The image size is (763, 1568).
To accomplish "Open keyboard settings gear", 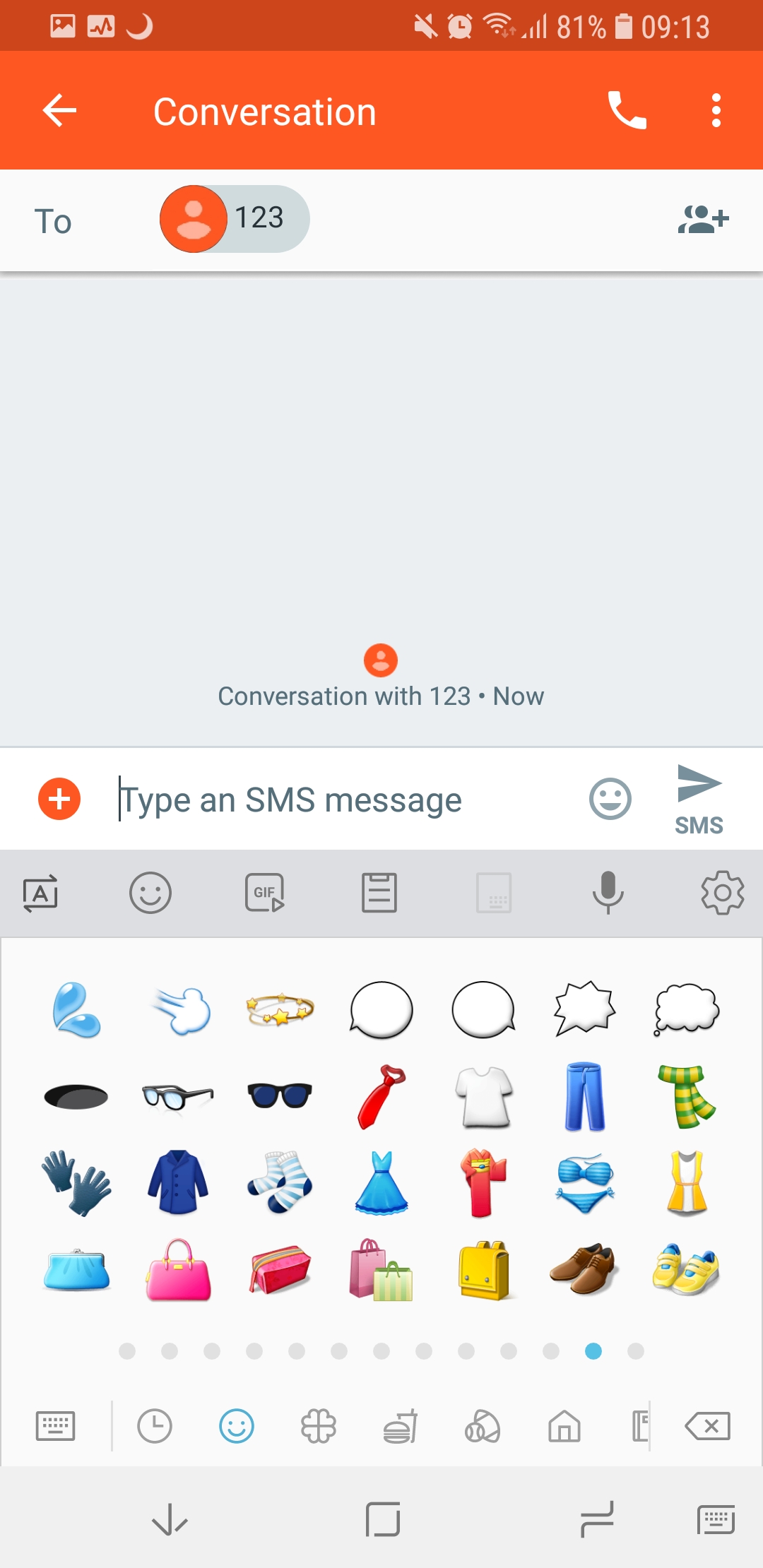I will tap(722, 893).
